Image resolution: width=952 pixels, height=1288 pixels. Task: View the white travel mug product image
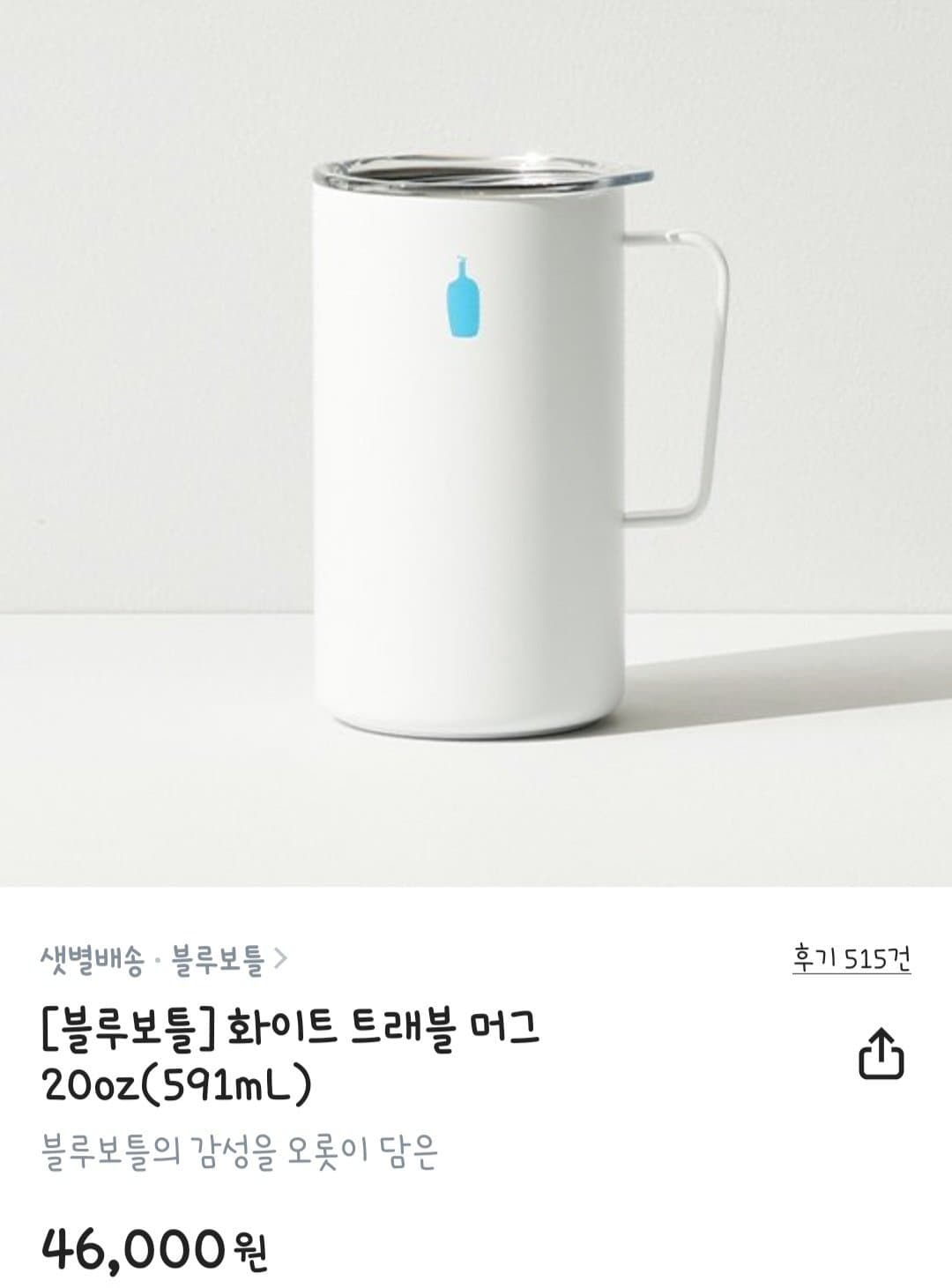(x=476, y=441)
